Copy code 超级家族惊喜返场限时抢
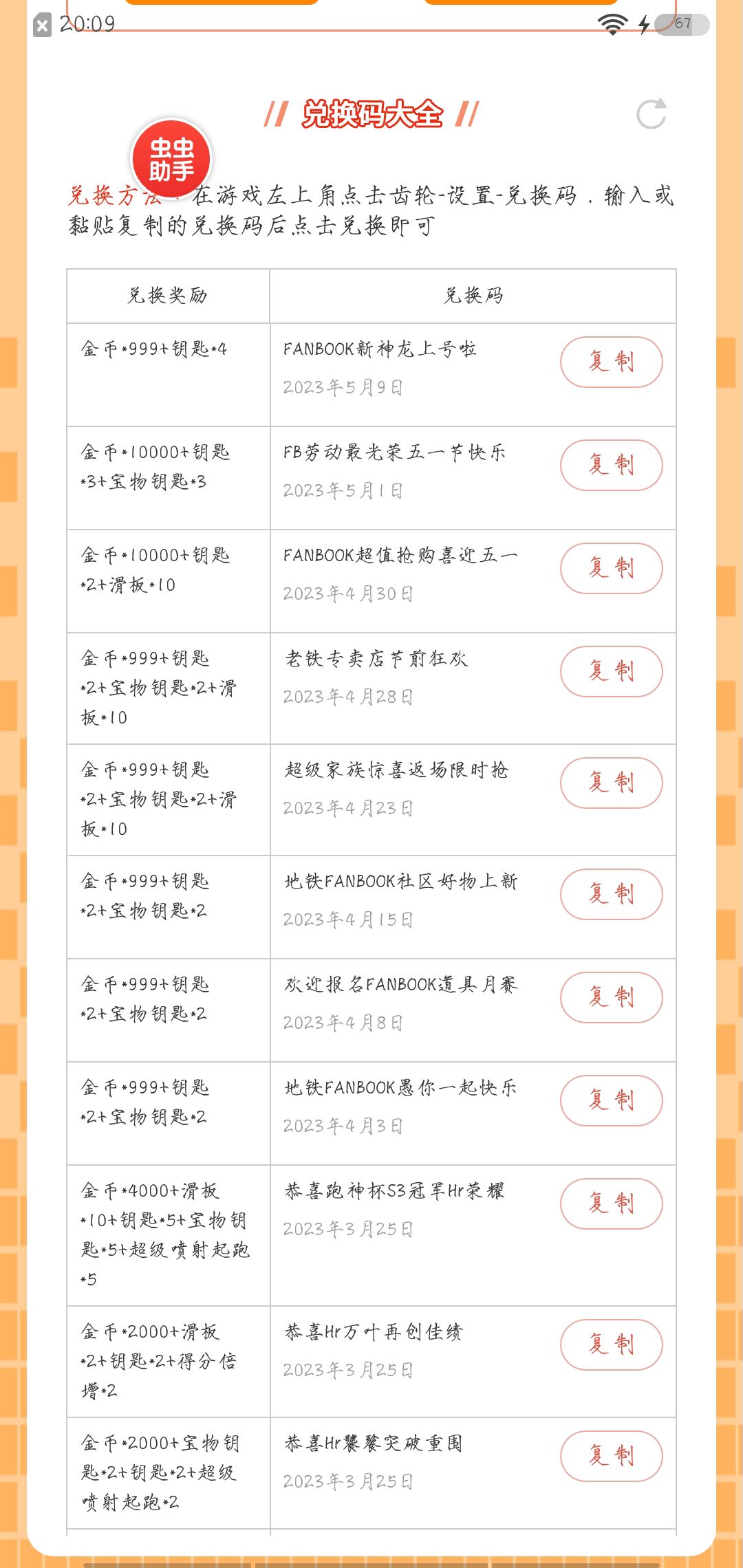This screenshot has height=1568, width=743. pyautogui.click(x=612, y=783)
